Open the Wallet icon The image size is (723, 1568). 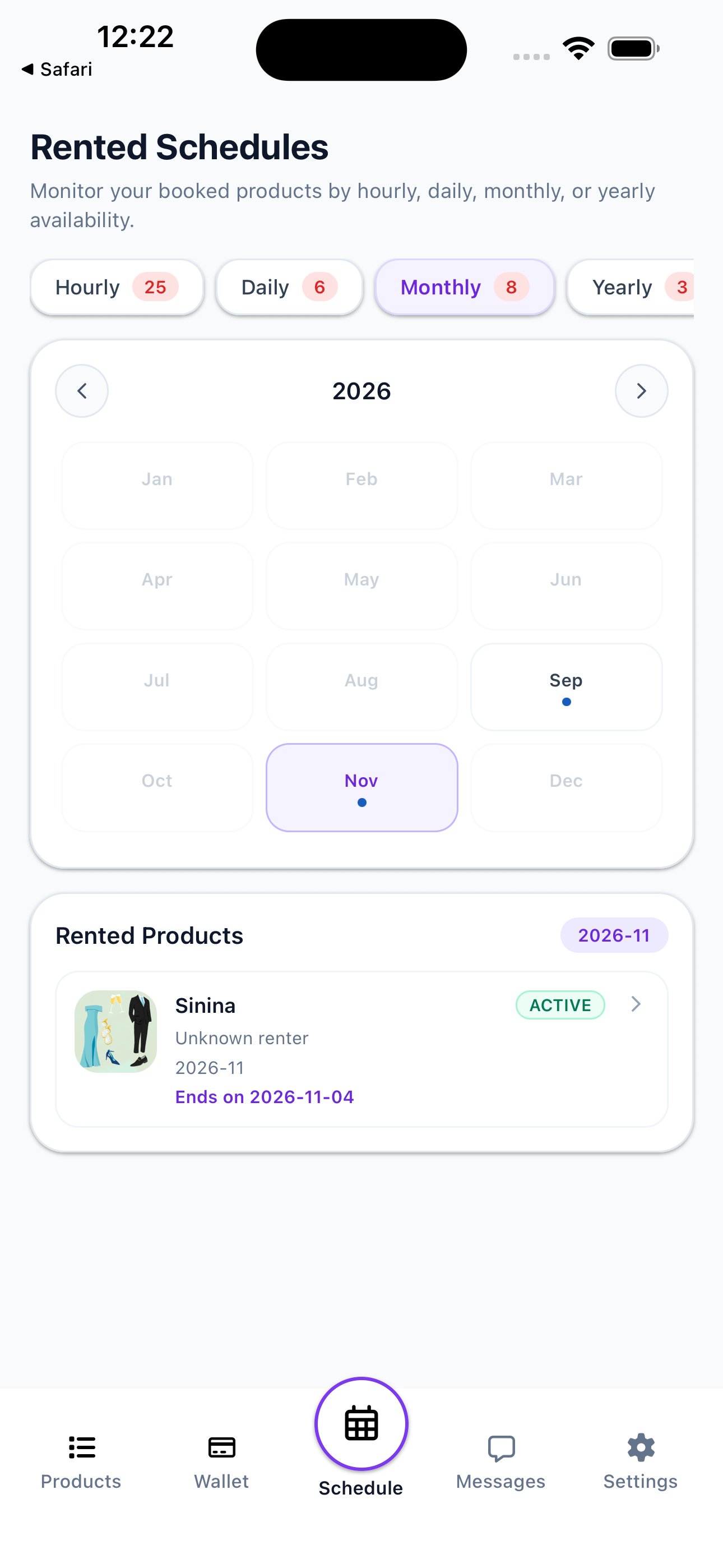pos(220,1447)
